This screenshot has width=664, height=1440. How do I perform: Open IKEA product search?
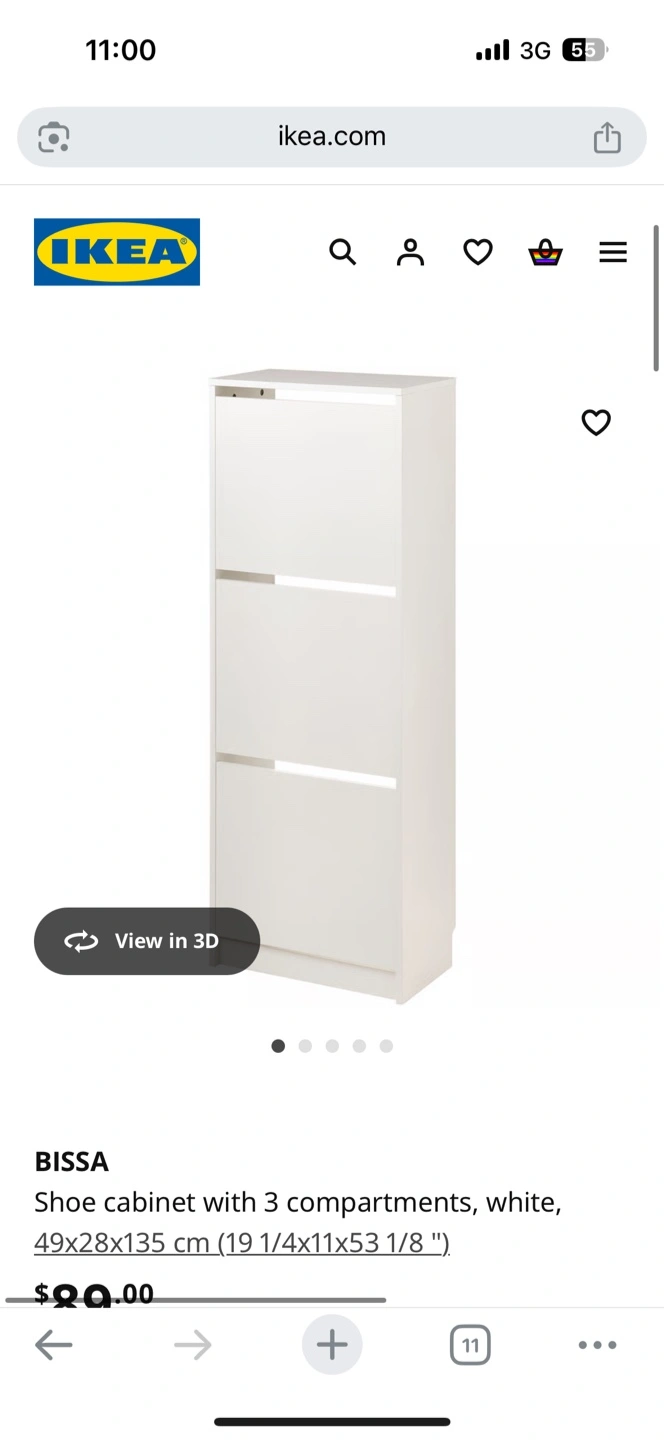(342, 252)
